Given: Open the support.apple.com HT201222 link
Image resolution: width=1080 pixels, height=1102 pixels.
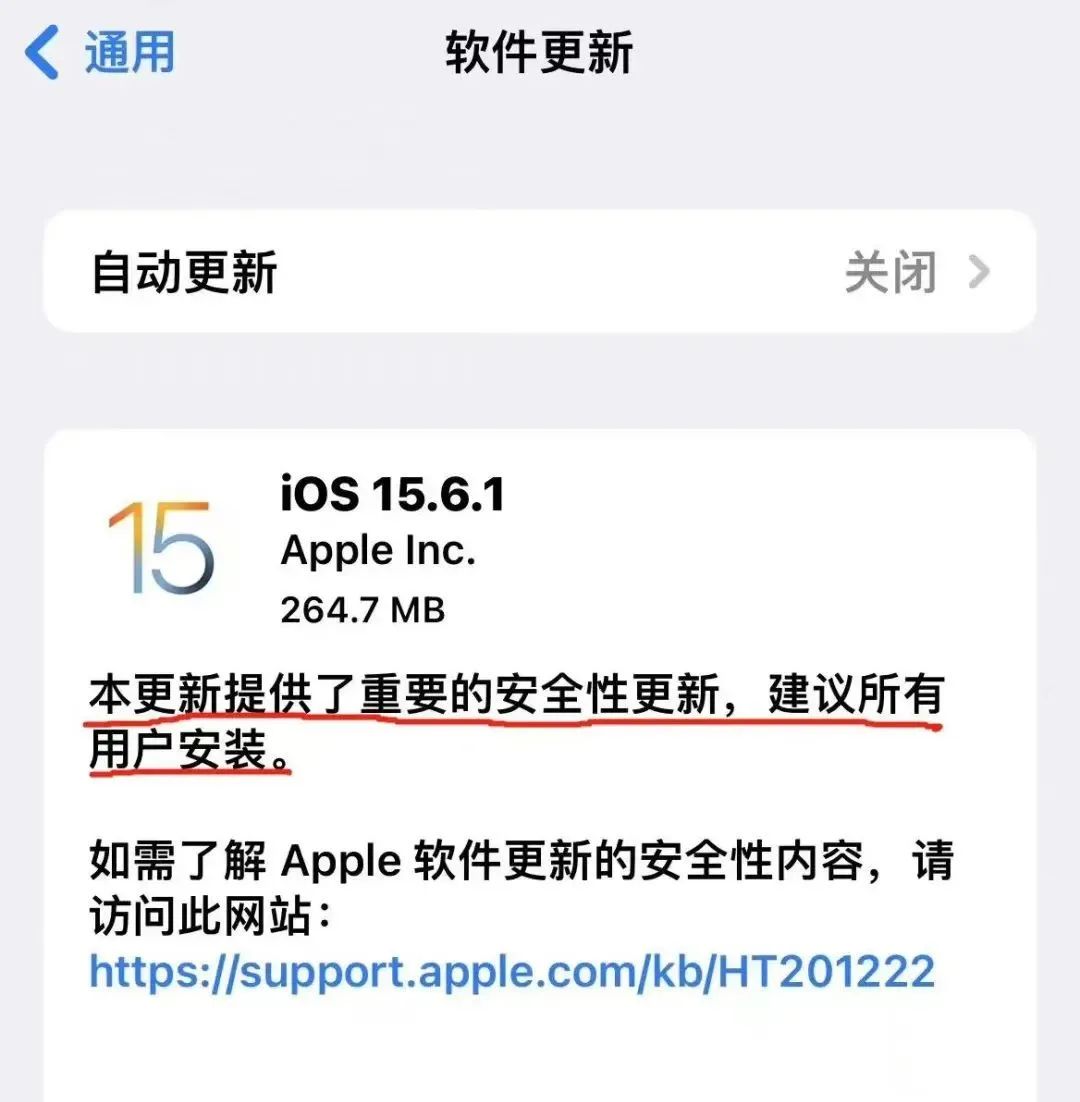Looking at the screenshot, I should [x=512, y=970].
